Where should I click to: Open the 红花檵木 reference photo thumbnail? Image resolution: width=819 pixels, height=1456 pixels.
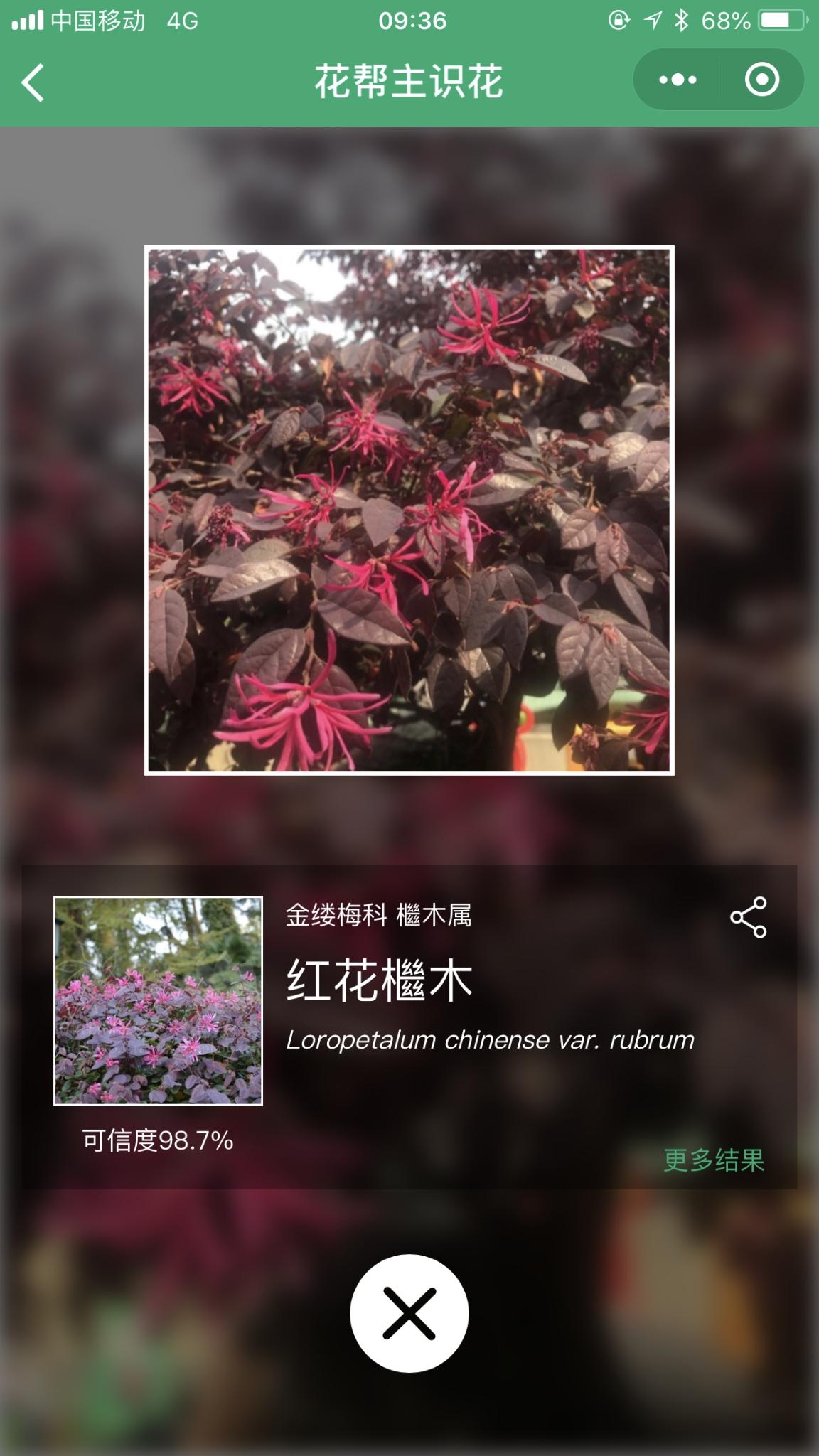[159, 1001]
